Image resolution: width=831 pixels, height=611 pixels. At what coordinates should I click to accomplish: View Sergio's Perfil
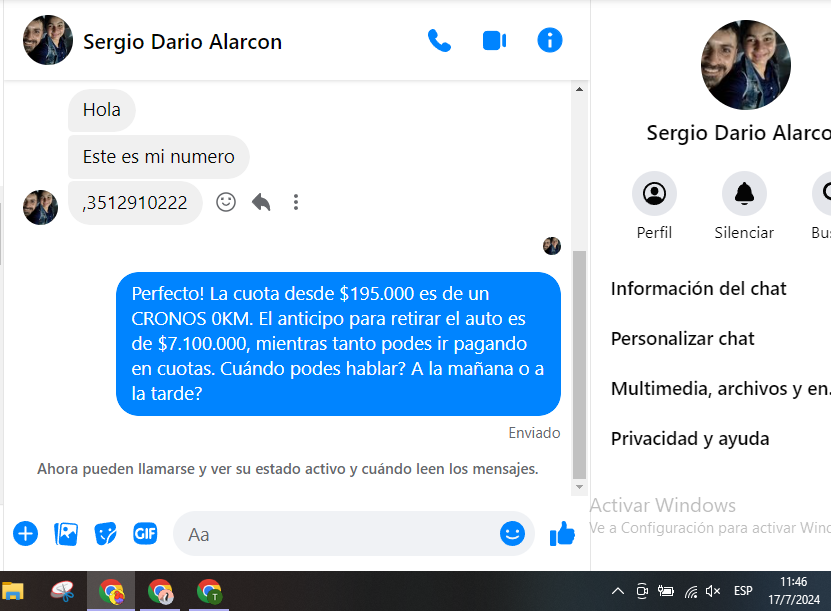click(654, 194)
